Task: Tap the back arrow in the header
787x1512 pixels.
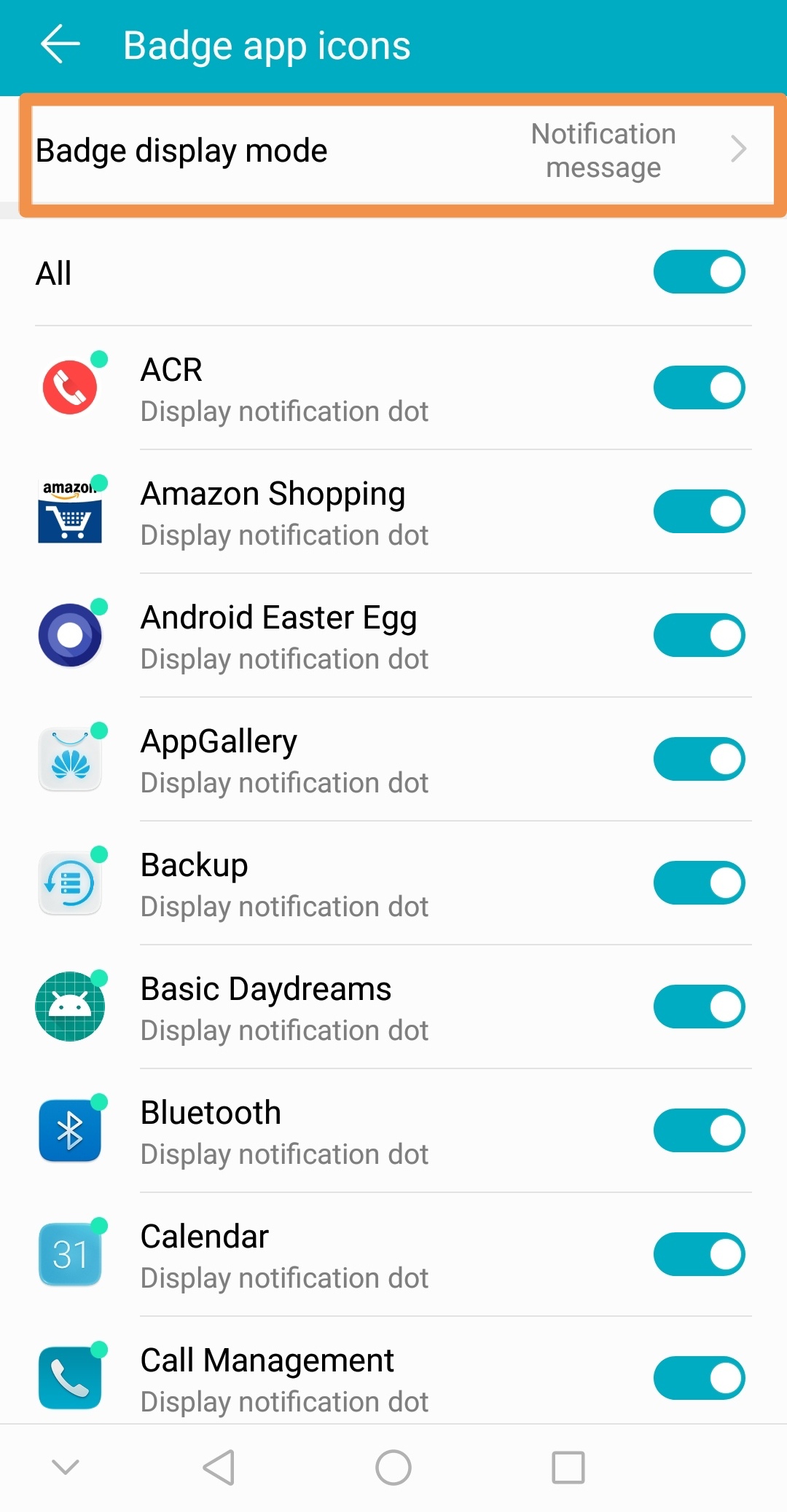Action: (x=60, y=45)
